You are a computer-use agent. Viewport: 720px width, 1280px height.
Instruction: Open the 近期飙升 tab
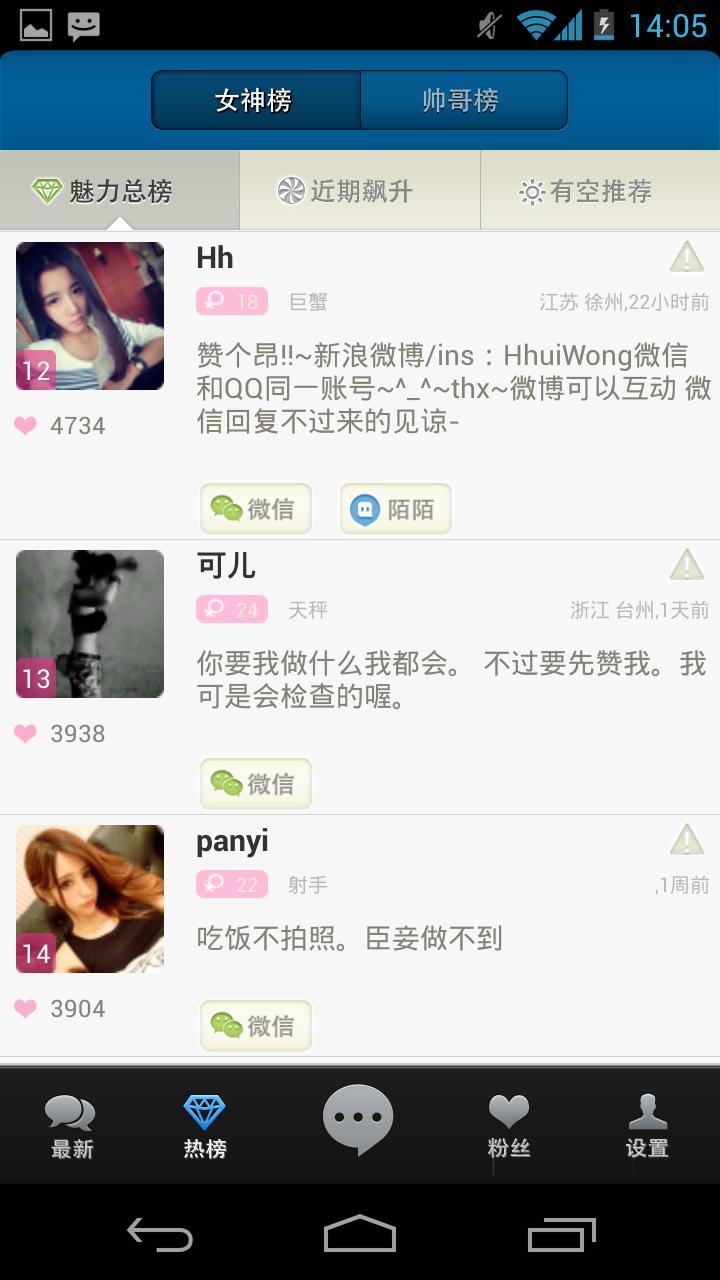(360, 191)
